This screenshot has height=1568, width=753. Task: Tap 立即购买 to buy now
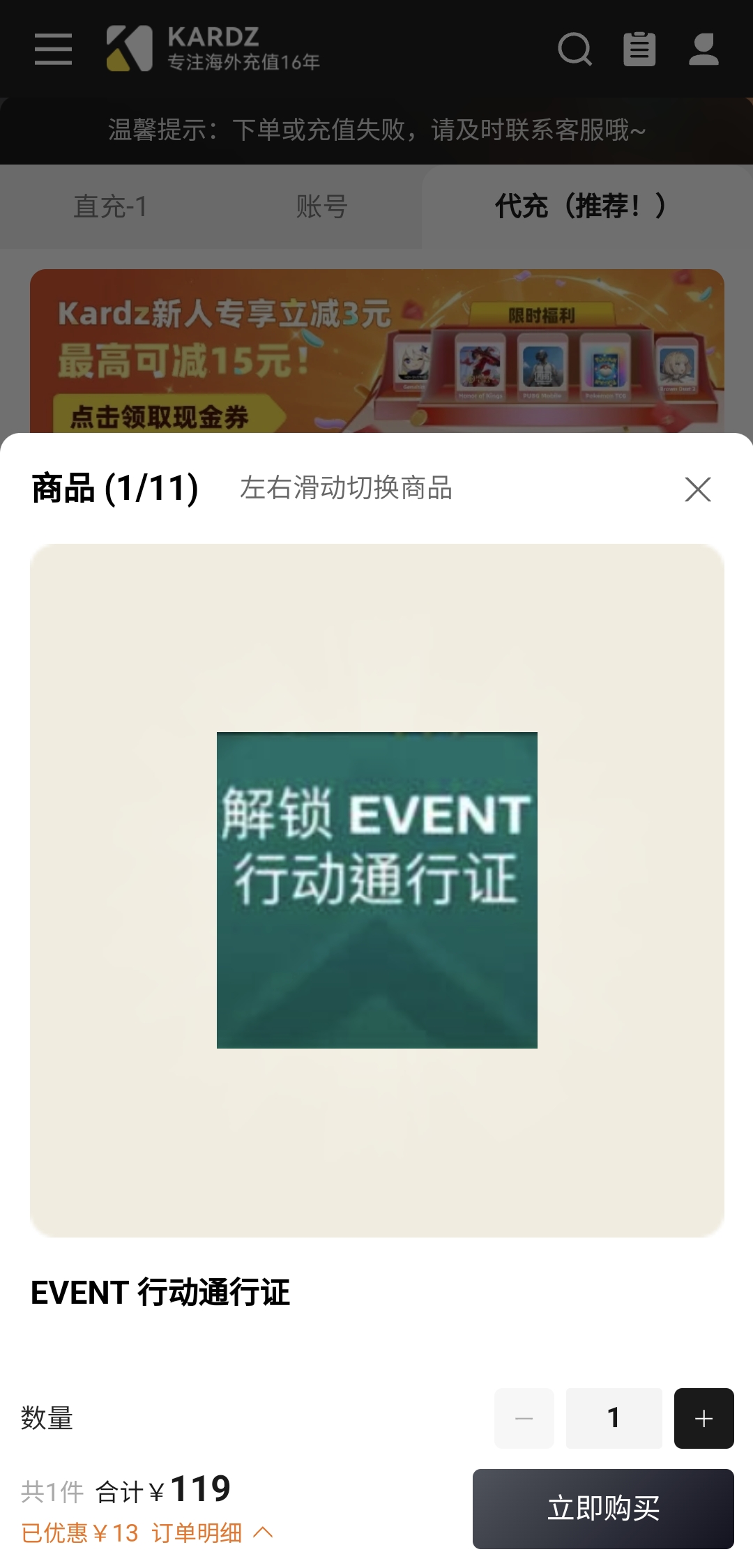click(603, 1509)
